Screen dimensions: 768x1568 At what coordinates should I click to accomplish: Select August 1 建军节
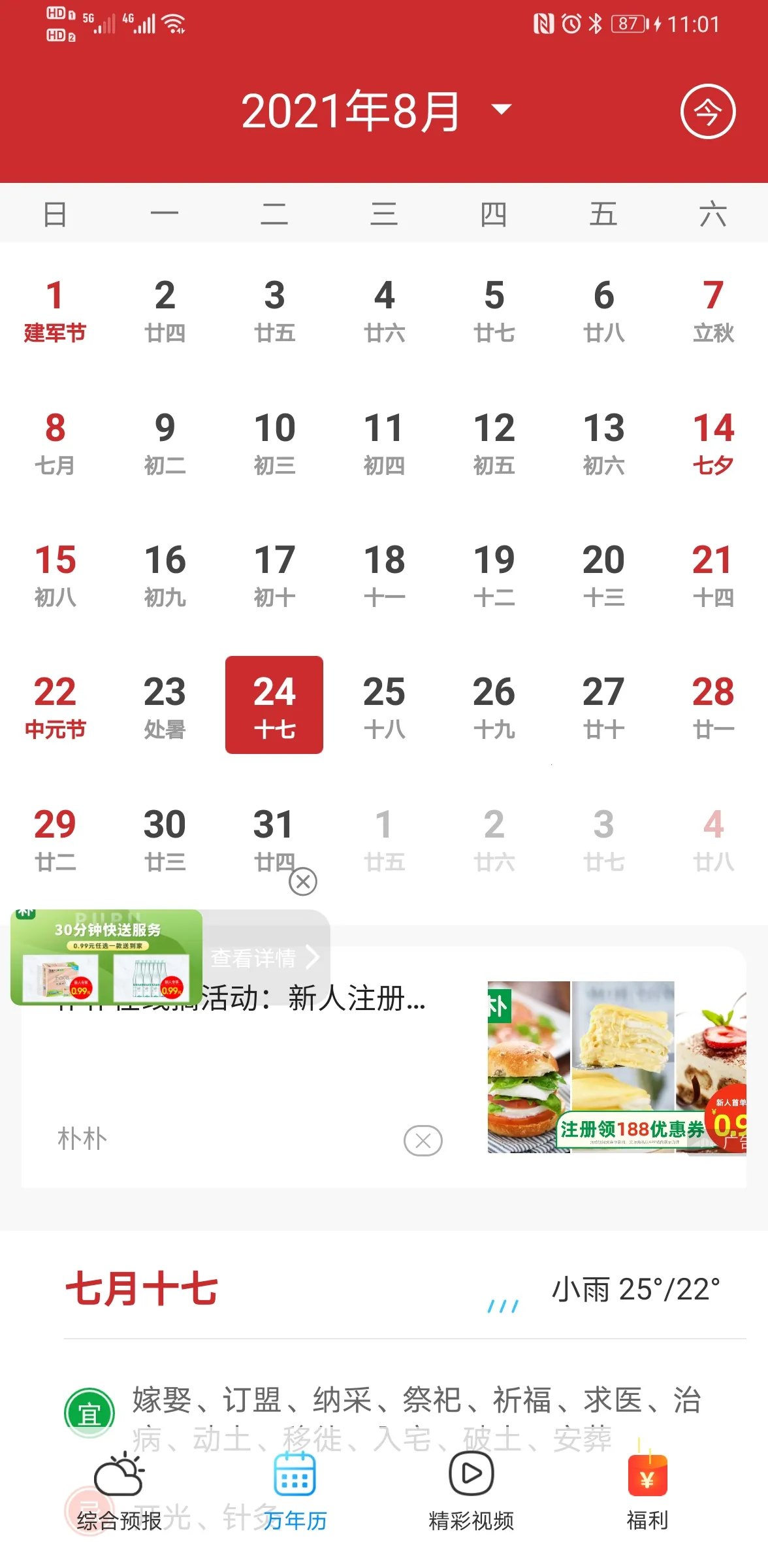pos(55,311)
